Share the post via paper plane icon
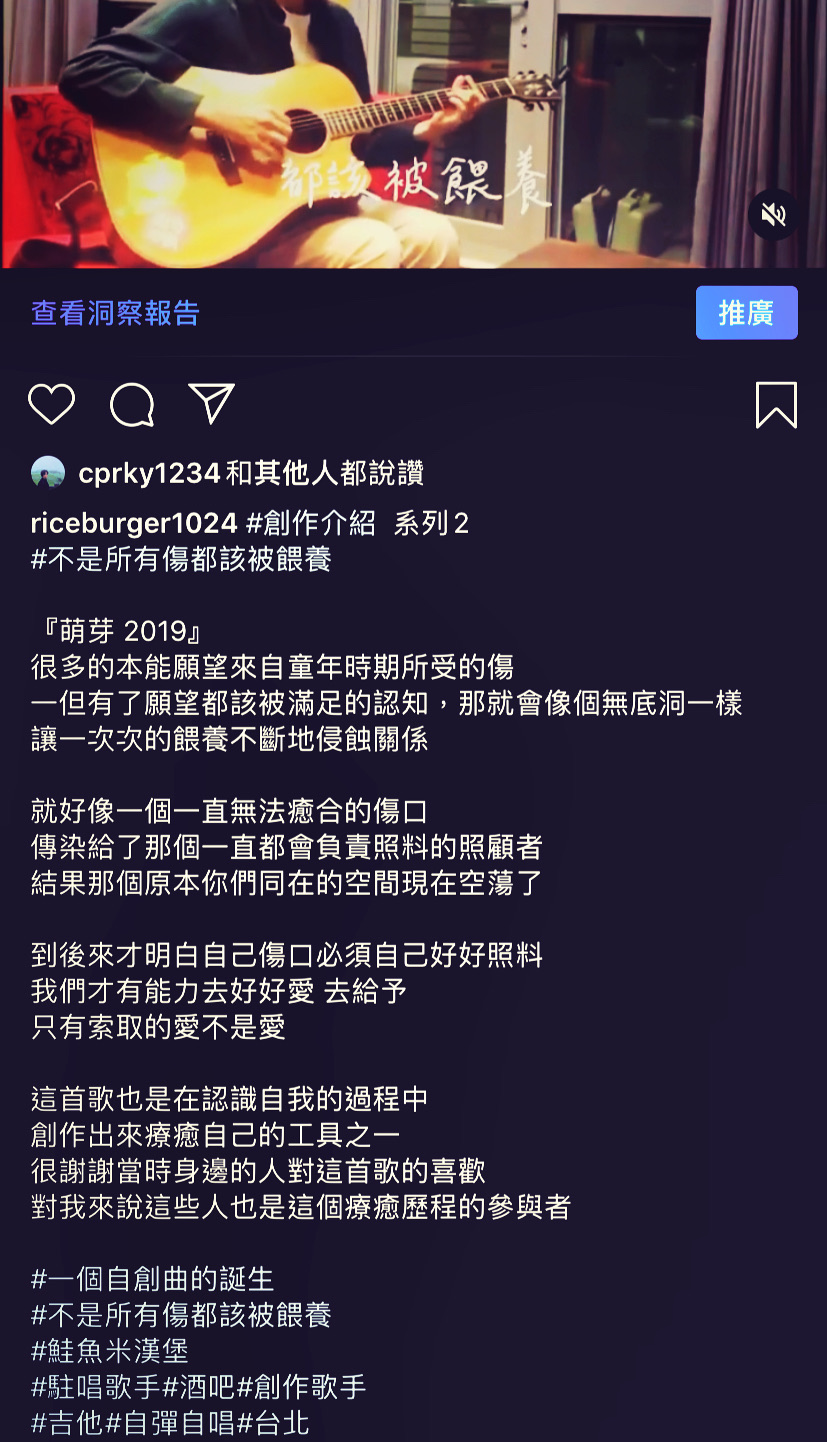Viewport: 827px width, 1442px height. pyautogui.click(x=211, y=404)
